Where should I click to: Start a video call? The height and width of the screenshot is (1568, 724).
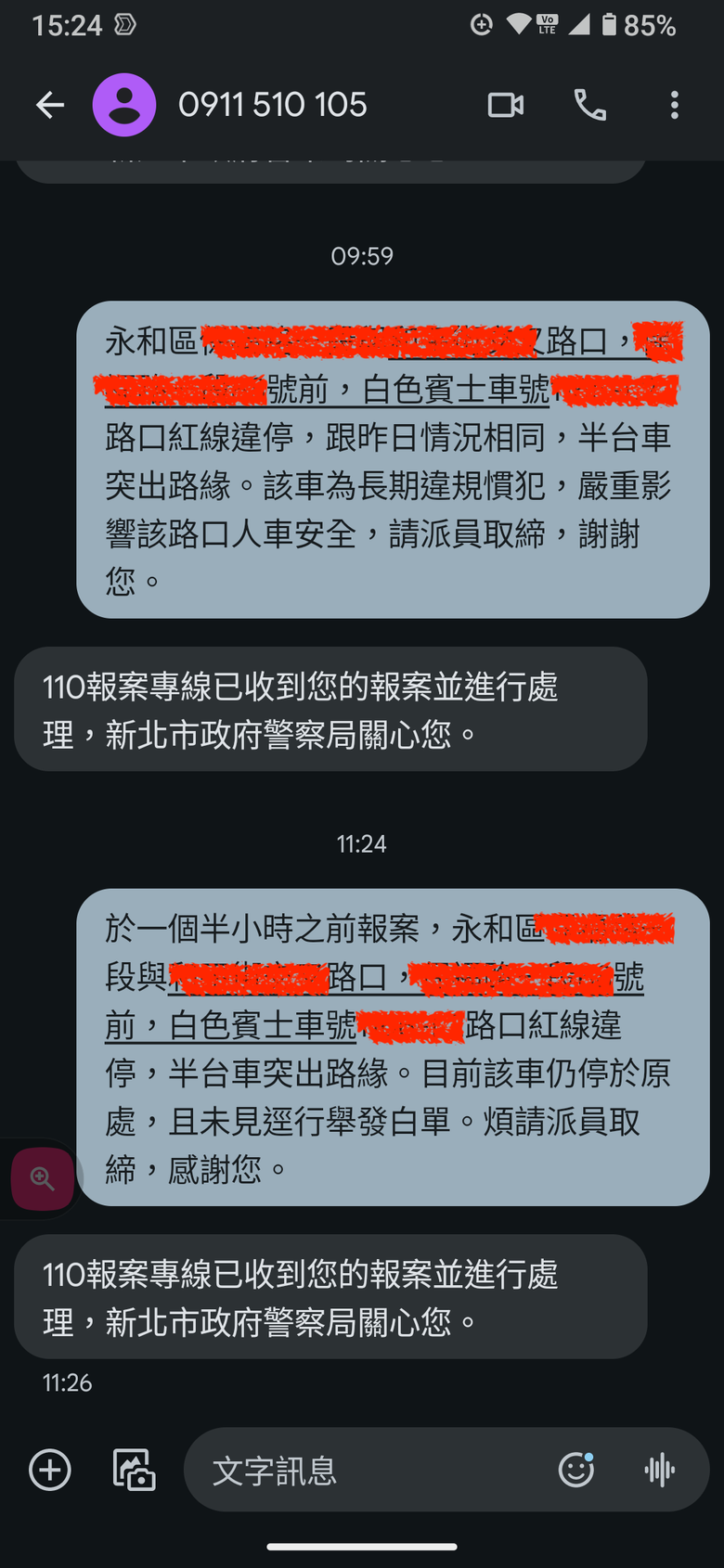pyautogui.click(x=506, y=105)
